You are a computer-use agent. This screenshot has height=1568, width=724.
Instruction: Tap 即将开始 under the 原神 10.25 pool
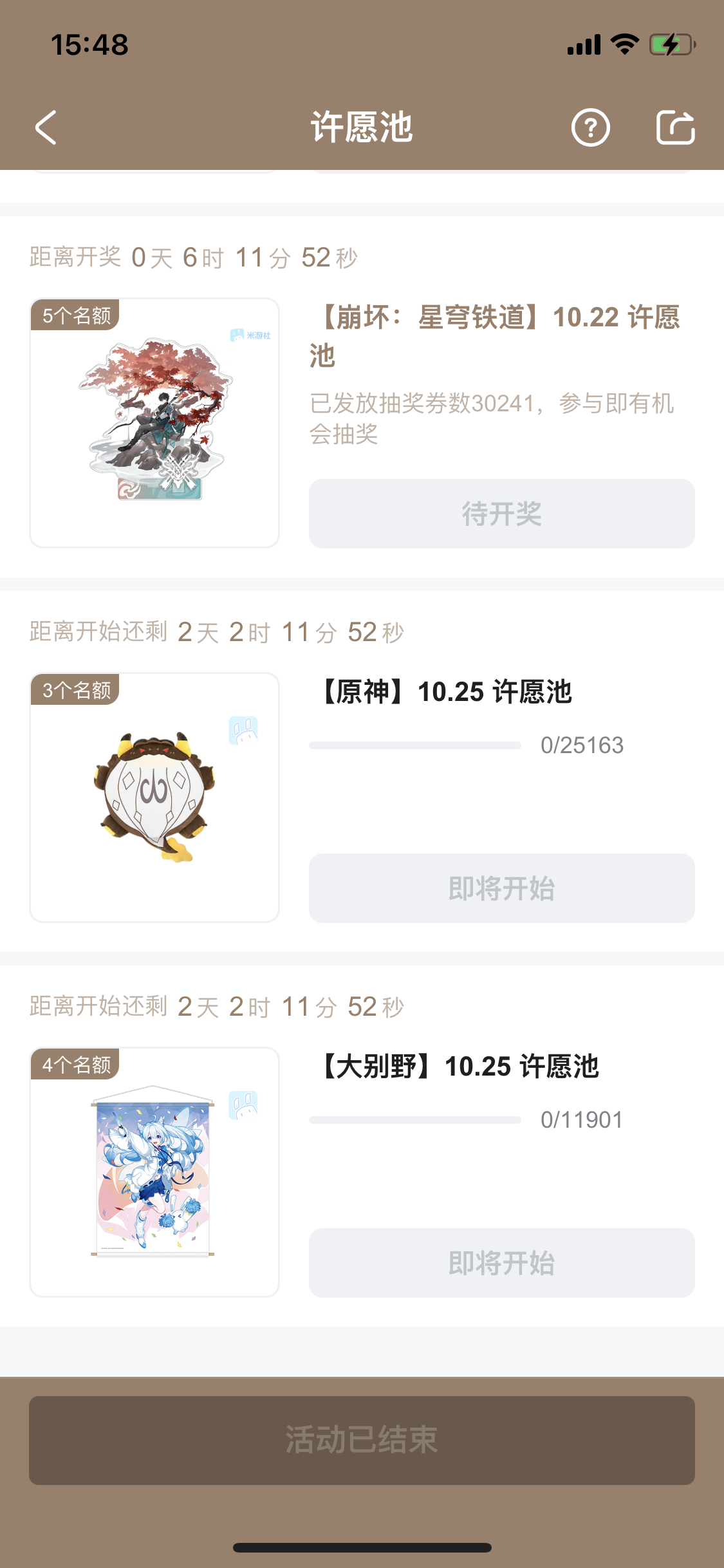click(501, 888)
